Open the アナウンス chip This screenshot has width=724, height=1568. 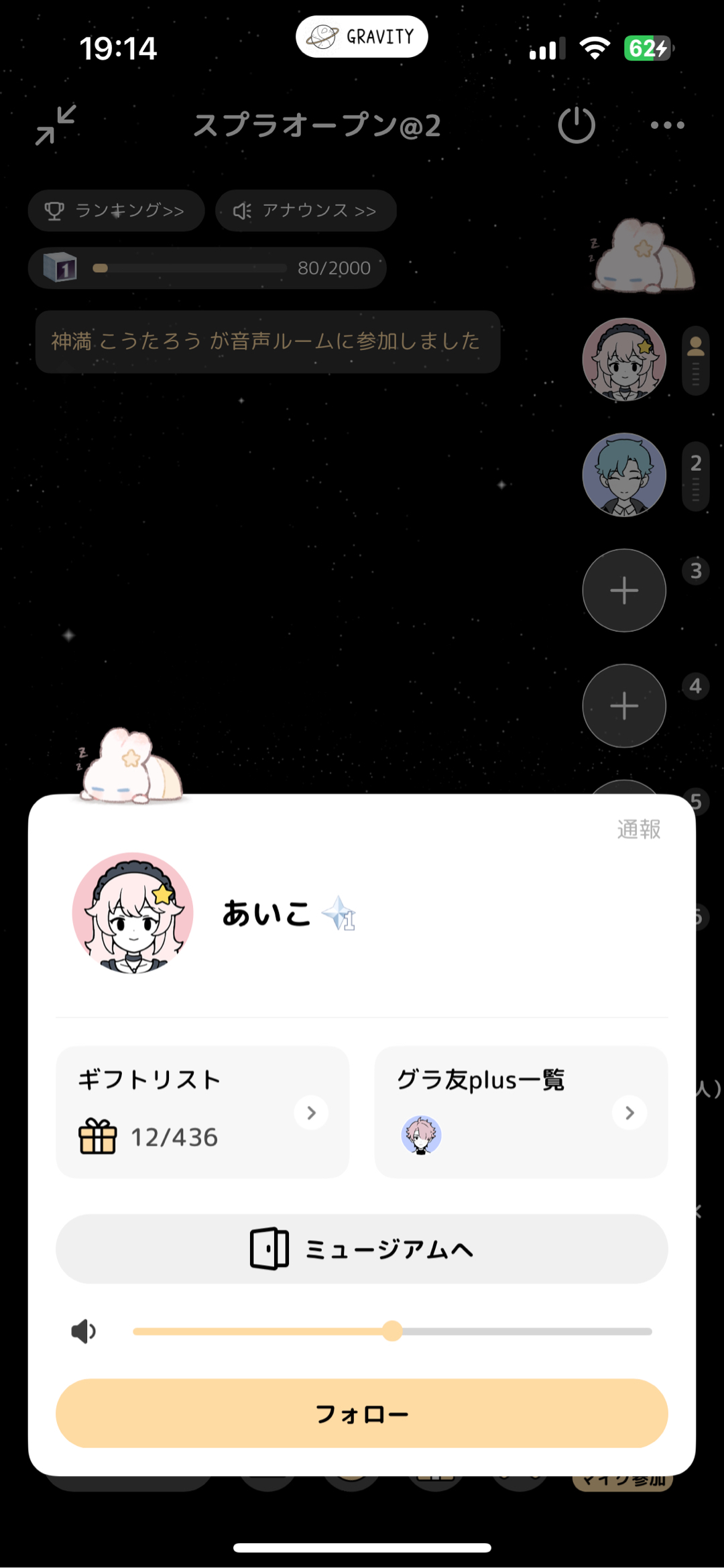click(x=306, y=211)
